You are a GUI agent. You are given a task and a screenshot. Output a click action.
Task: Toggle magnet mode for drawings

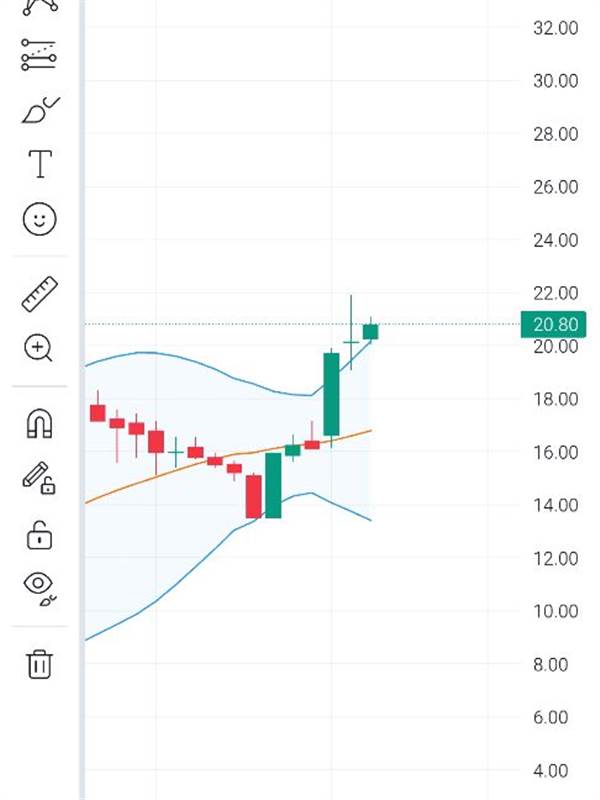[x=39, y=424]
